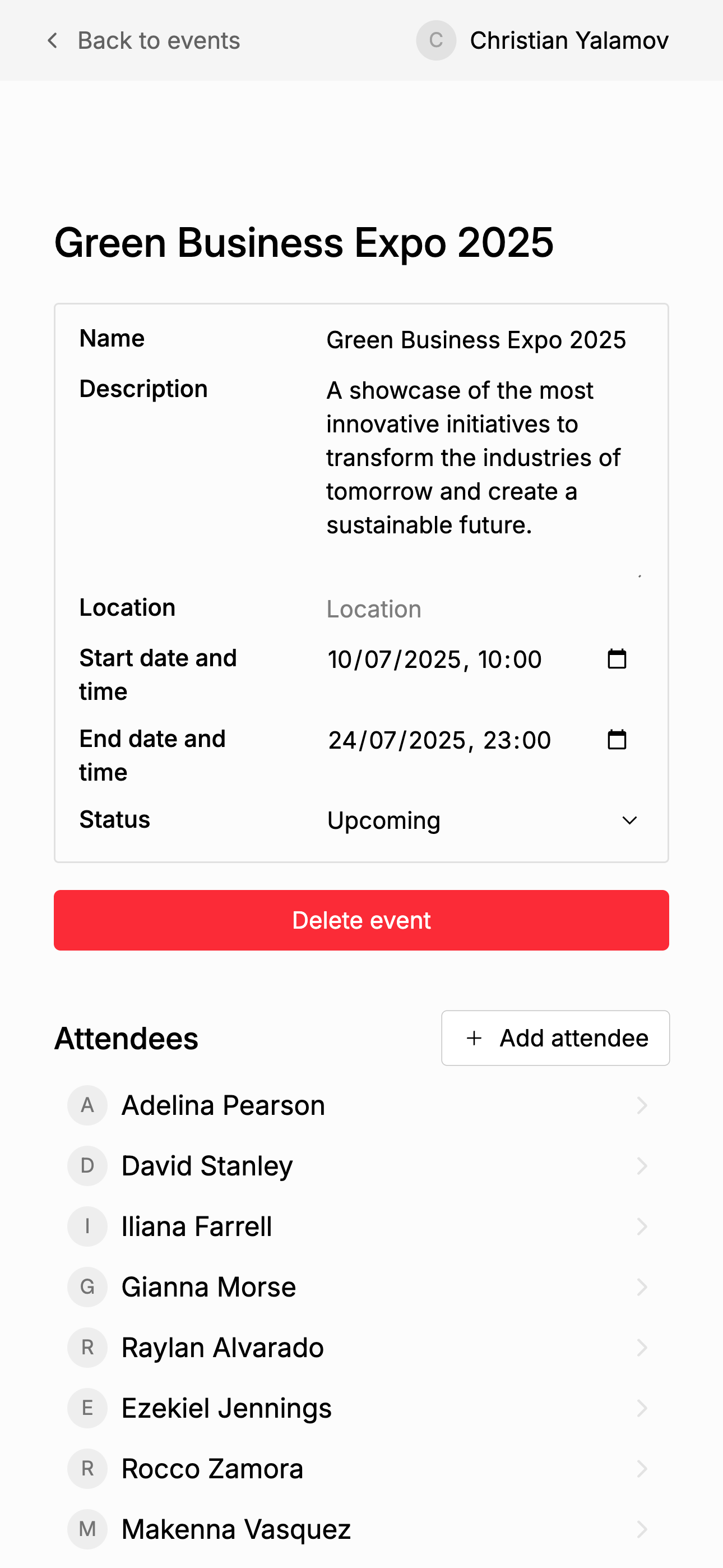Image resolution: width=723 pixels, height=1568 pixels.
Task: Go back to events
Action: point(143,41)
